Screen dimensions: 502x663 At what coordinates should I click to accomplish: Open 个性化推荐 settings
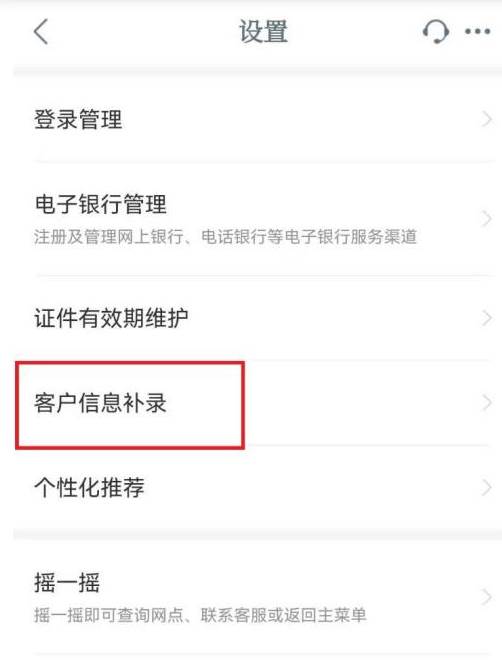(254, 488)
